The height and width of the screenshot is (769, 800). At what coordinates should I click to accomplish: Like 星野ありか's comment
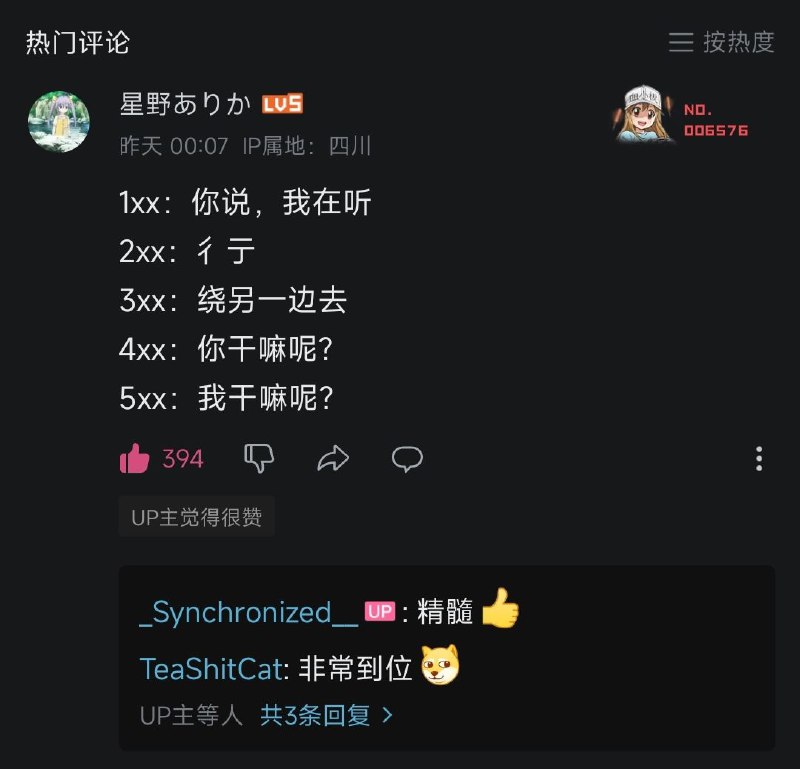coord(135,459)
